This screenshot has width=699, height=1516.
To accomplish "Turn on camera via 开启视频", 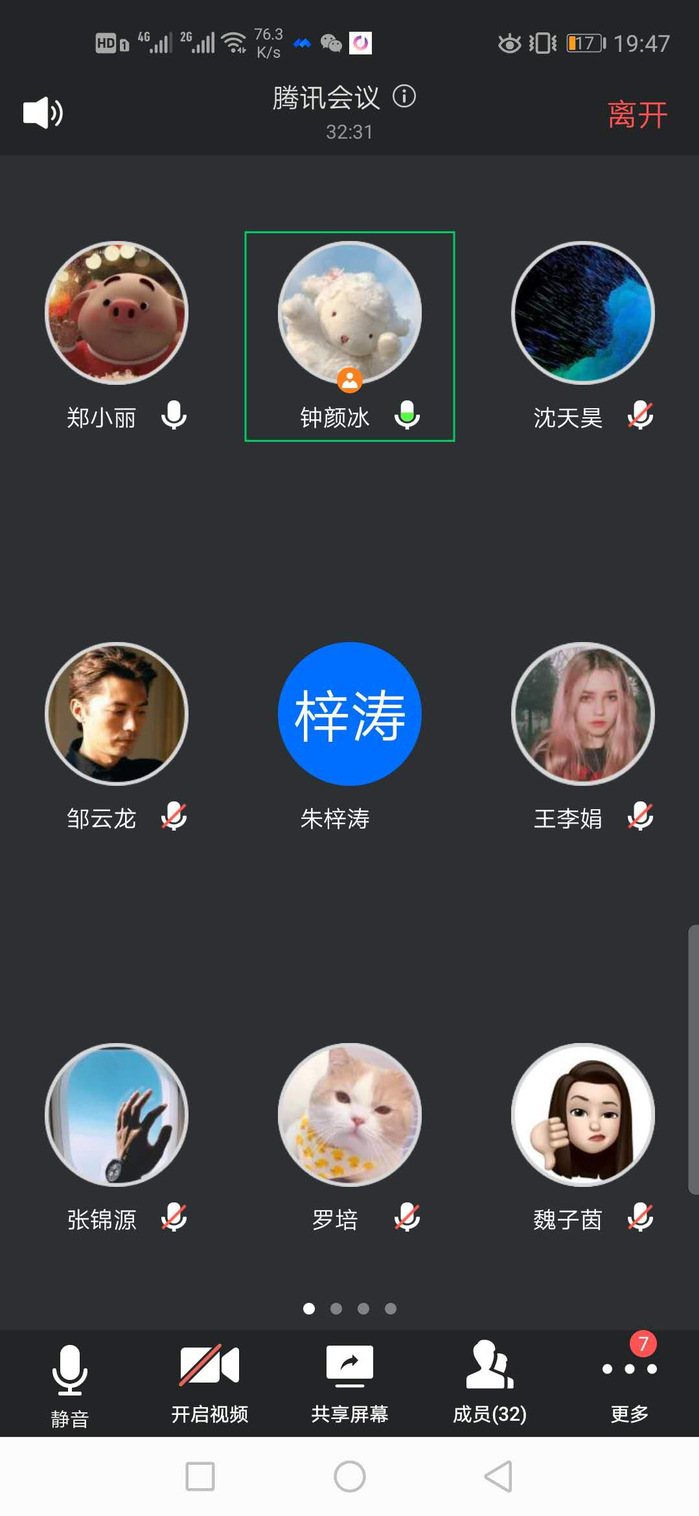I will pos(209,1382).
